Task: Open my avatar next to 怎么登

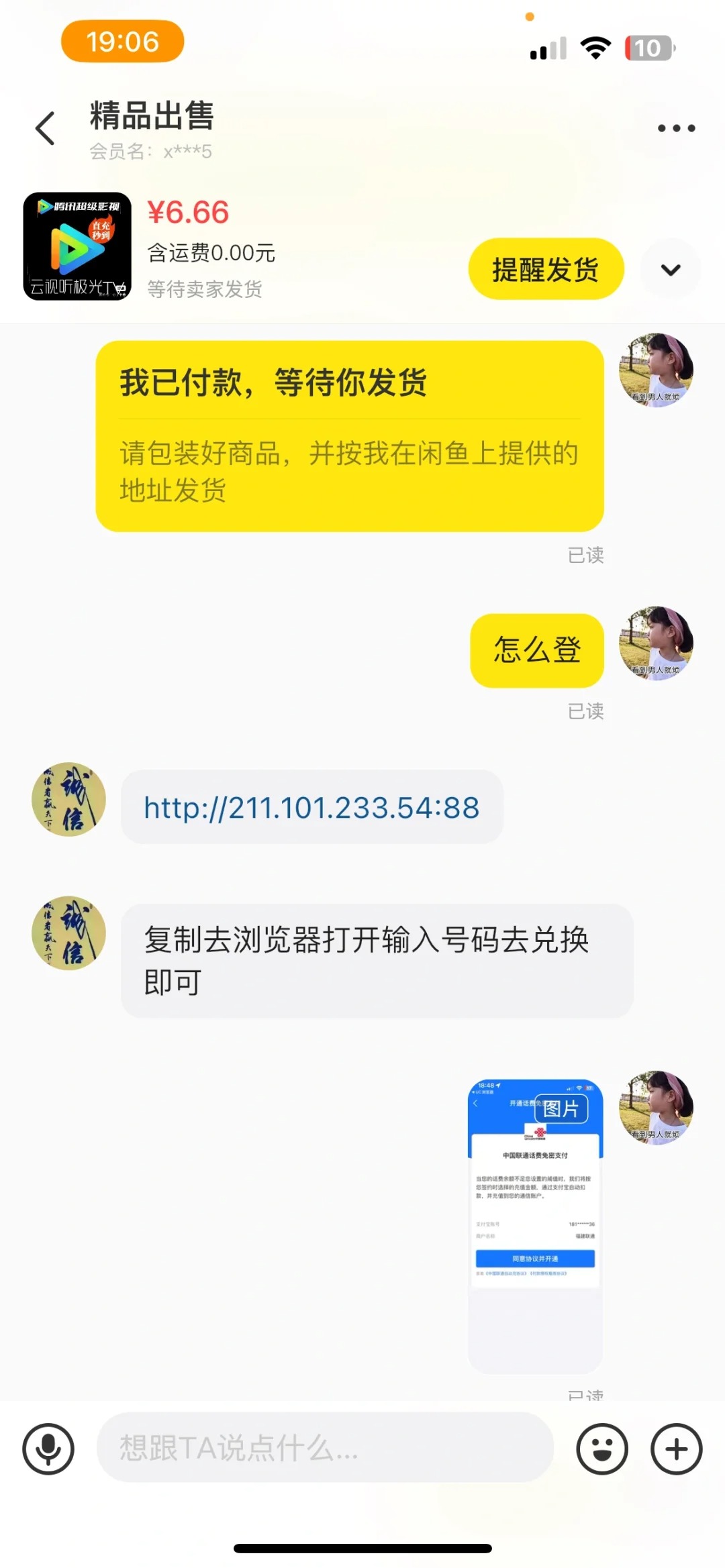Action: coord(655,643)
